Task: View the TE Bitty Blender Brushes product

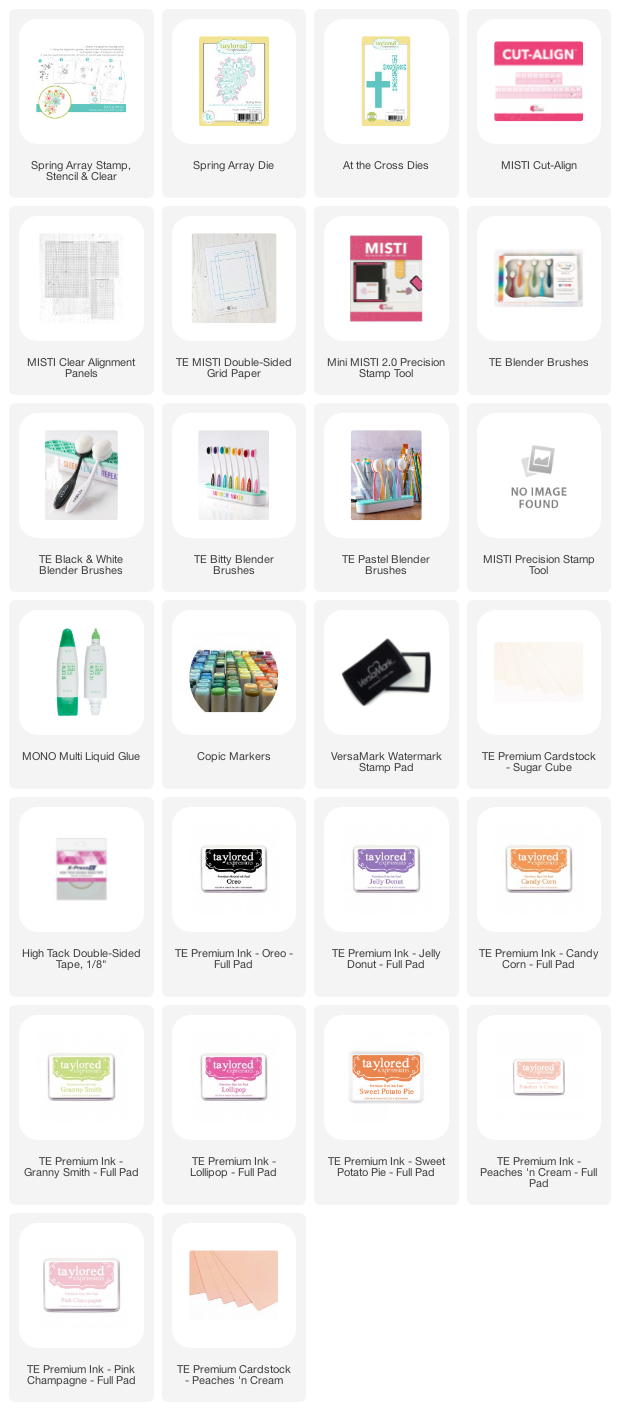Action: (234, 497)
